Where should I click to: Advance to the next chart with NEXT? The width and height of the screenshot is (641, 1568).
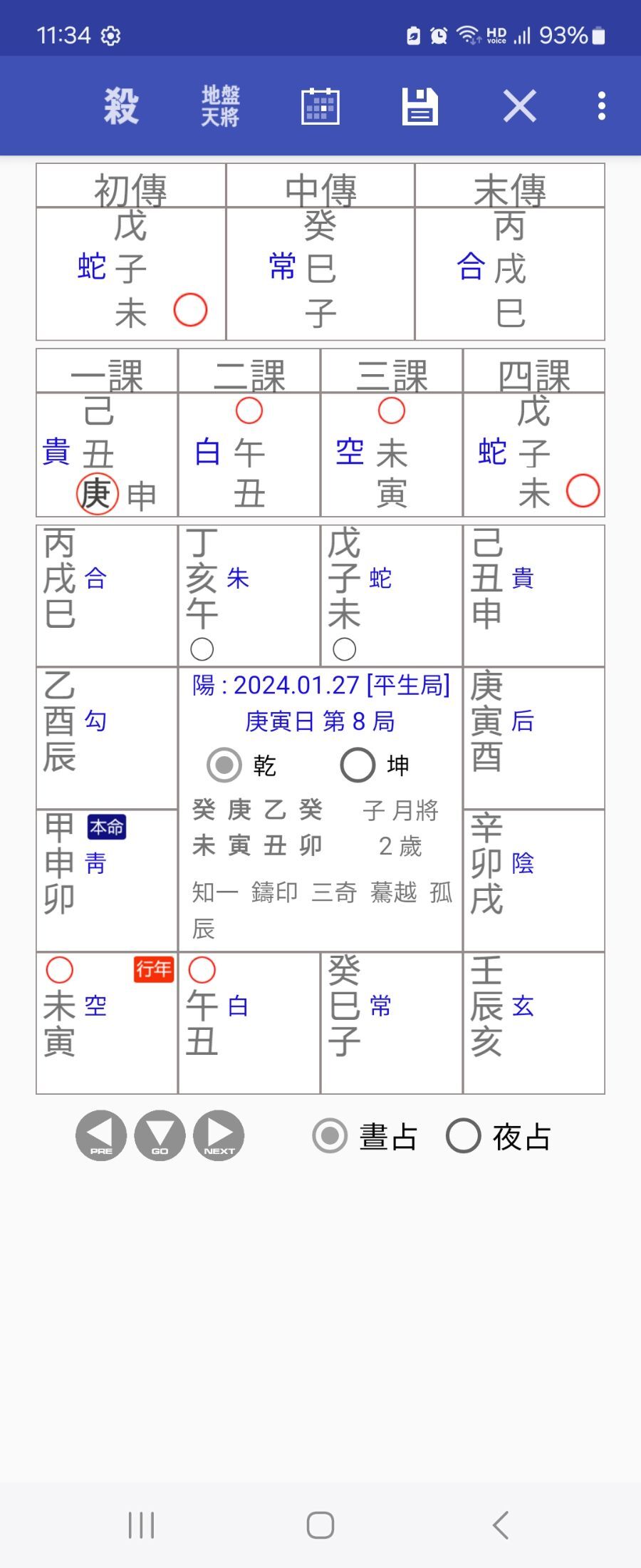[219, 1135]
